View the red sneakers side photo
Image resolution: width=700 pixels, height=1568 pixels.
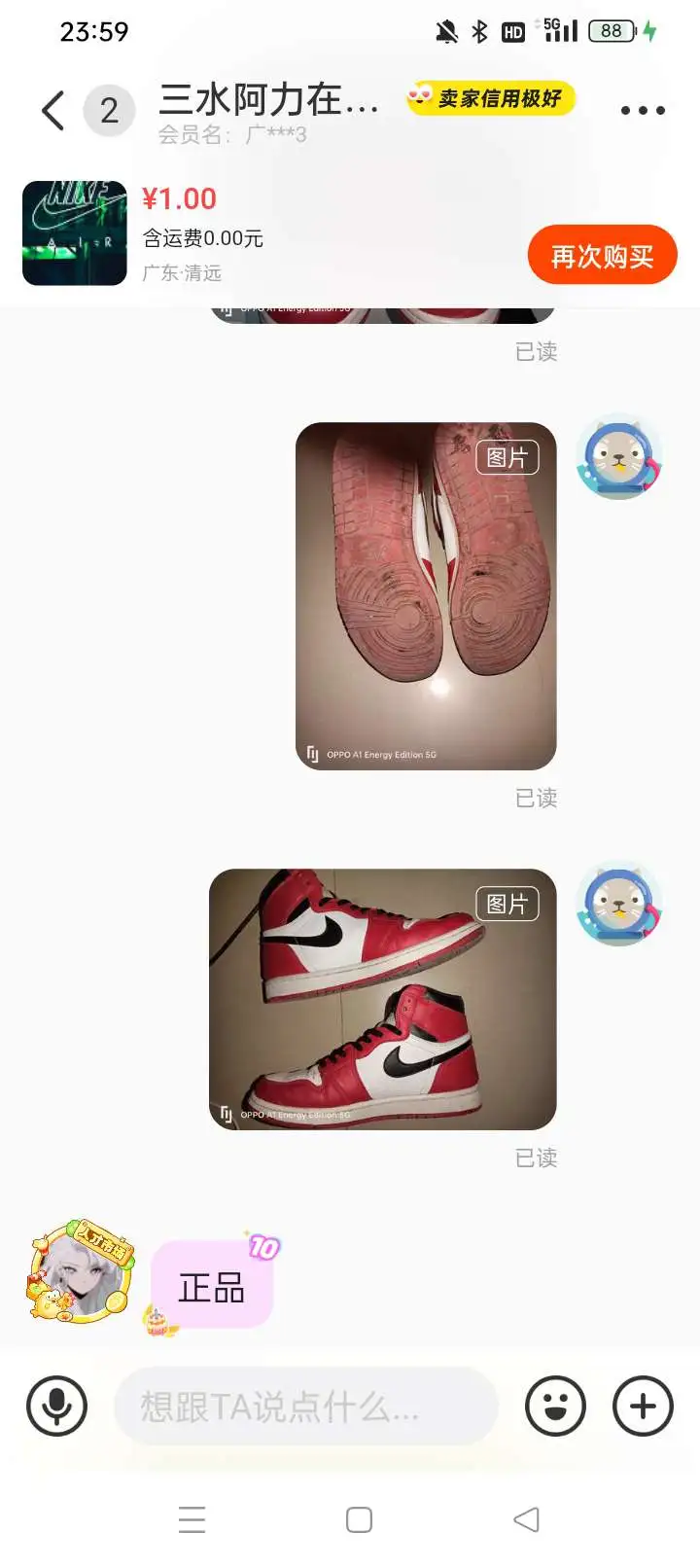tap(383, 999)
